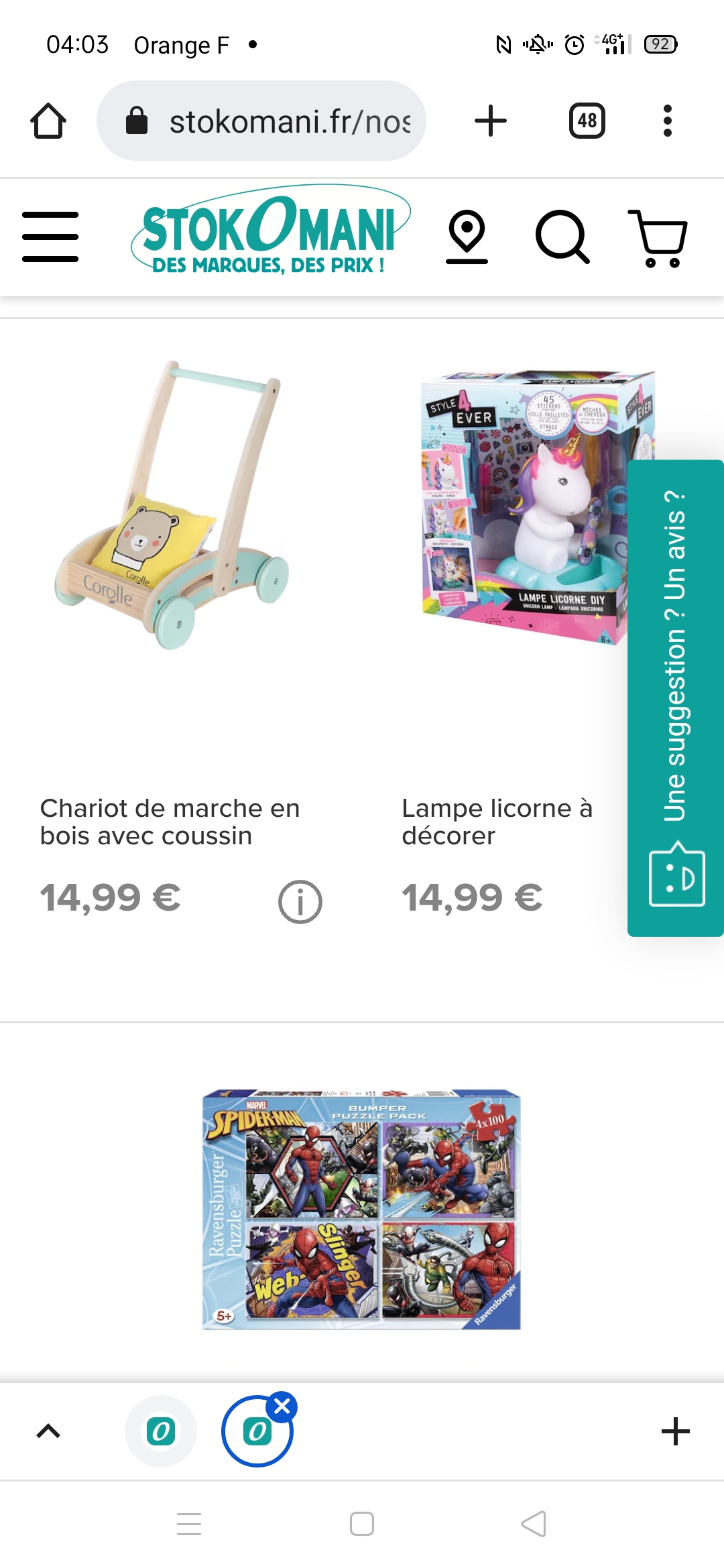
Task: Tap the system back button
Action: pos(534,1524)
